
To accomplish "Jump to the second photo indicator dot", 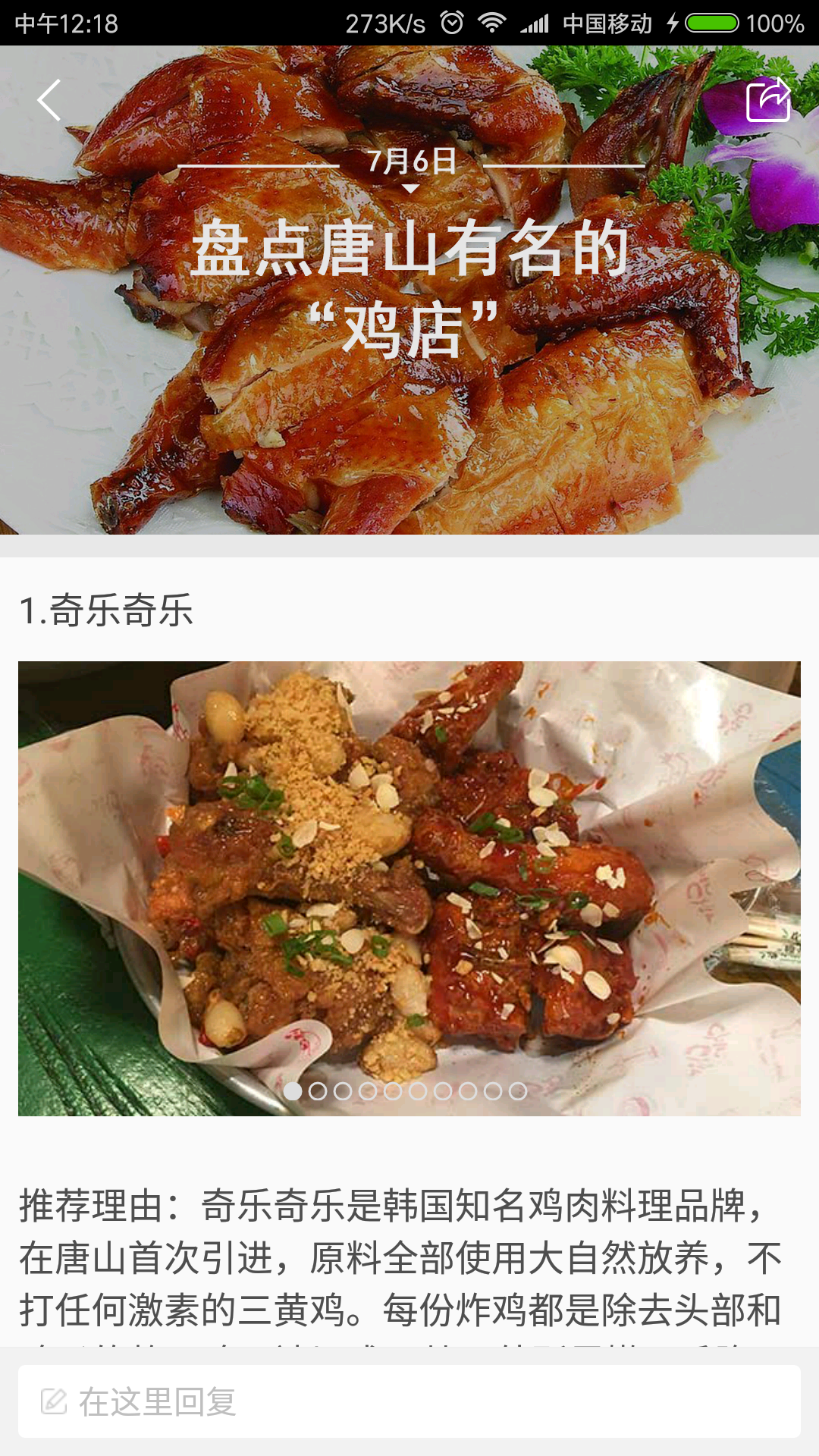I will [318, 1091].
